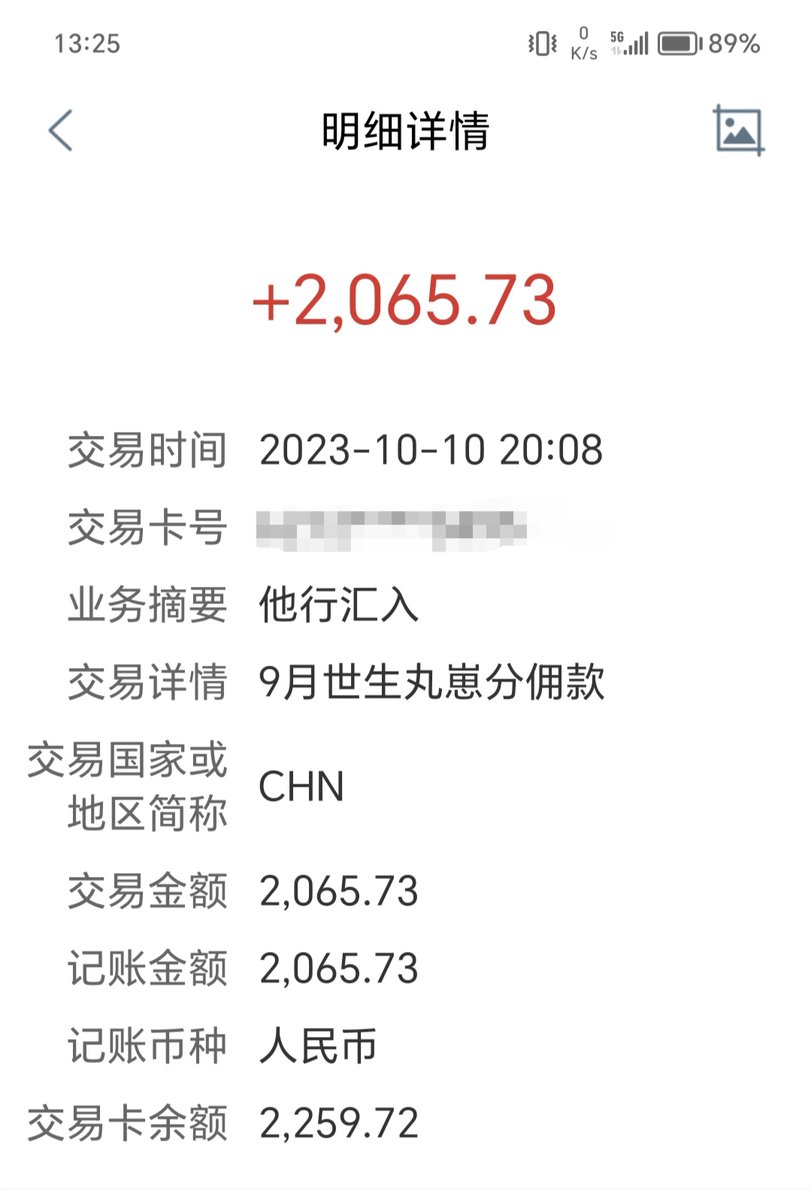Save transaction details as a screenshot image
The height and width of the screenshot is (1200, 811).
click(x=739, y=130)
